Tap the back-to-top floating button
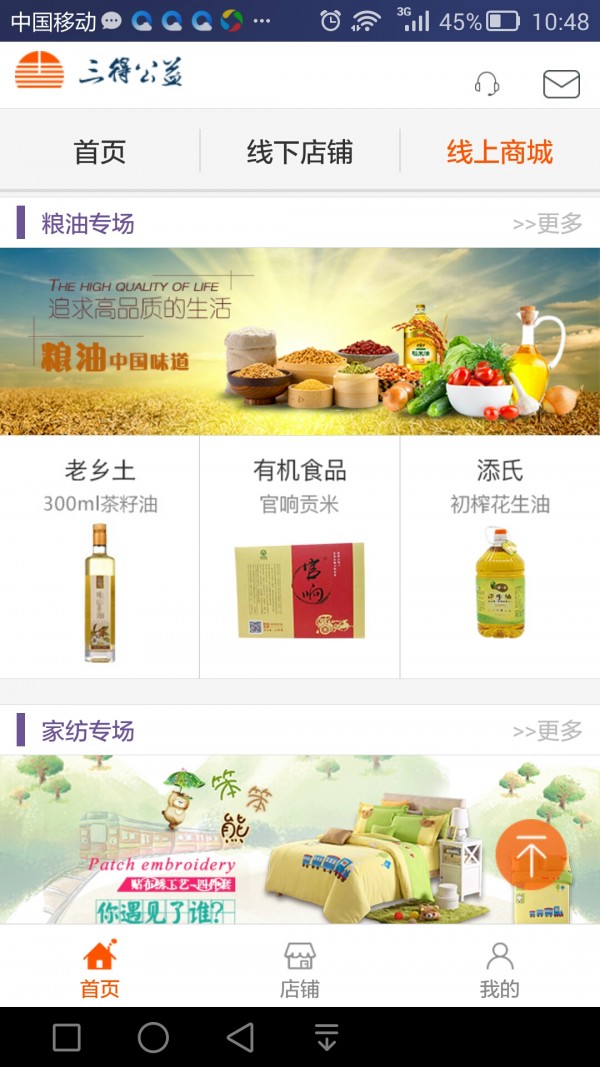 (531, 854)
